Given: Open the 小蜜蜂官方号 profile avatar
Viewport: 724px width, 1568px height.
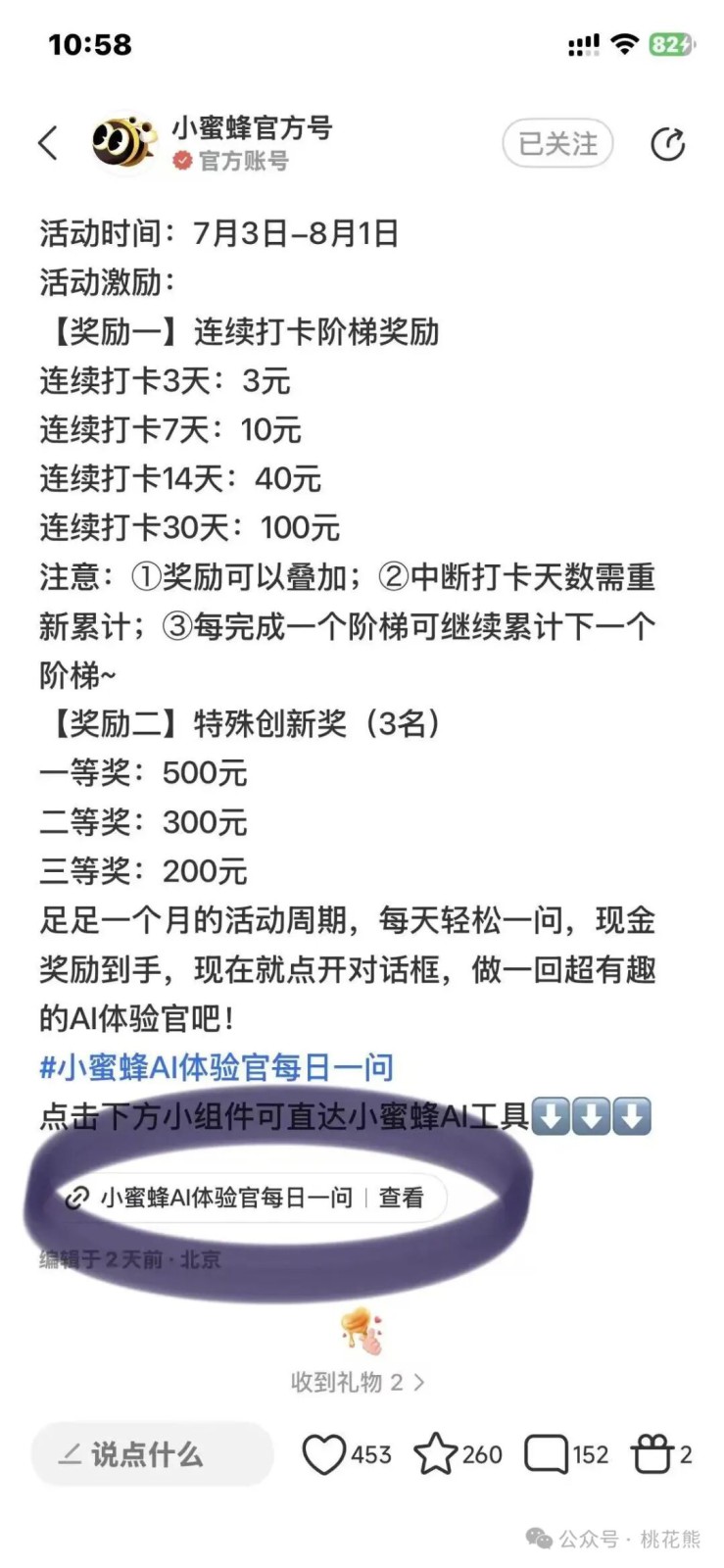Looking at the screenshot, I should pyautogui.click(x=123, y=143).
